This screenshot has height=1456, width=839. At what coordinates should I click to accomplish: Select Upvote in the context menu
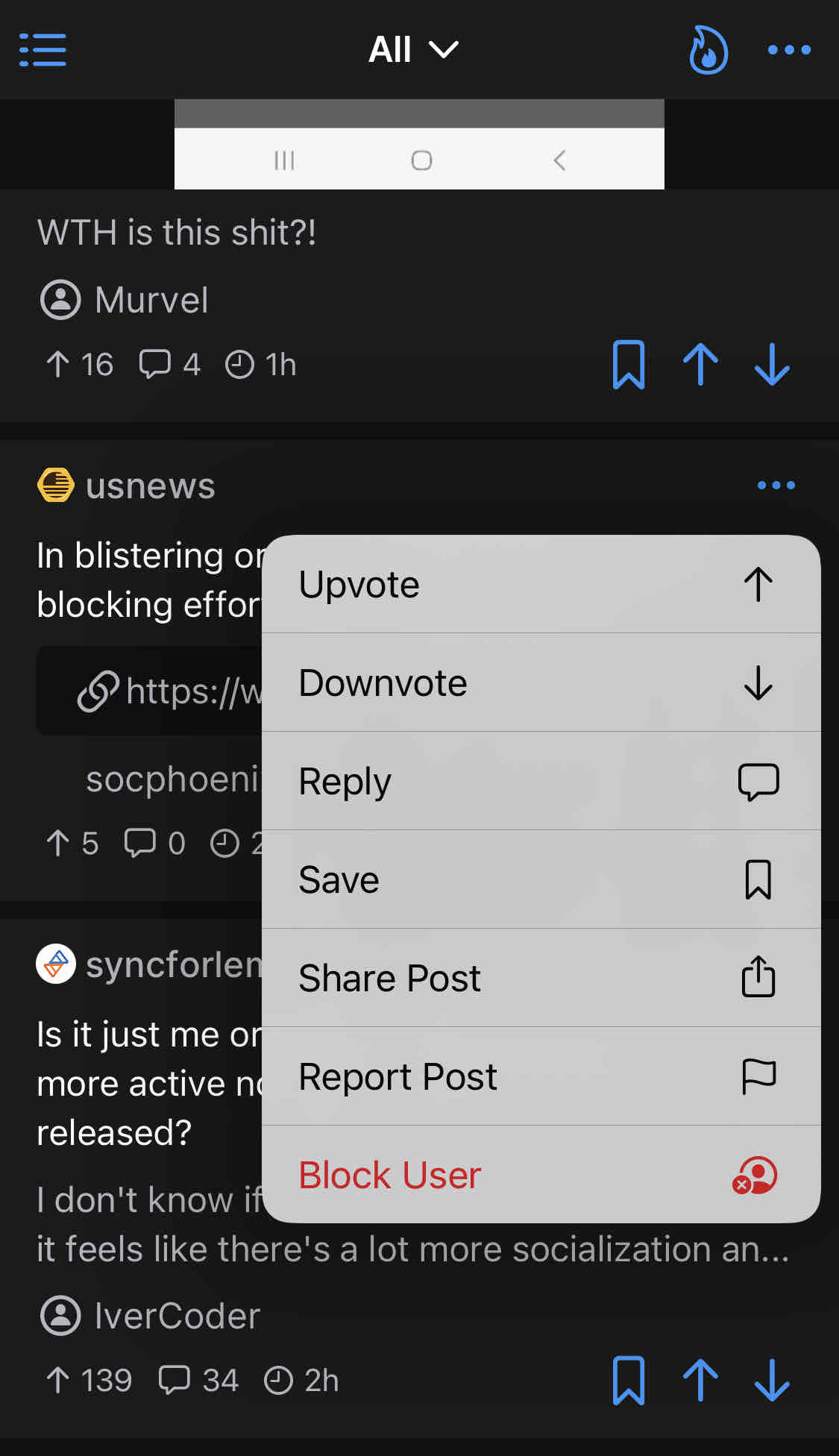click(x=541, y=584)
